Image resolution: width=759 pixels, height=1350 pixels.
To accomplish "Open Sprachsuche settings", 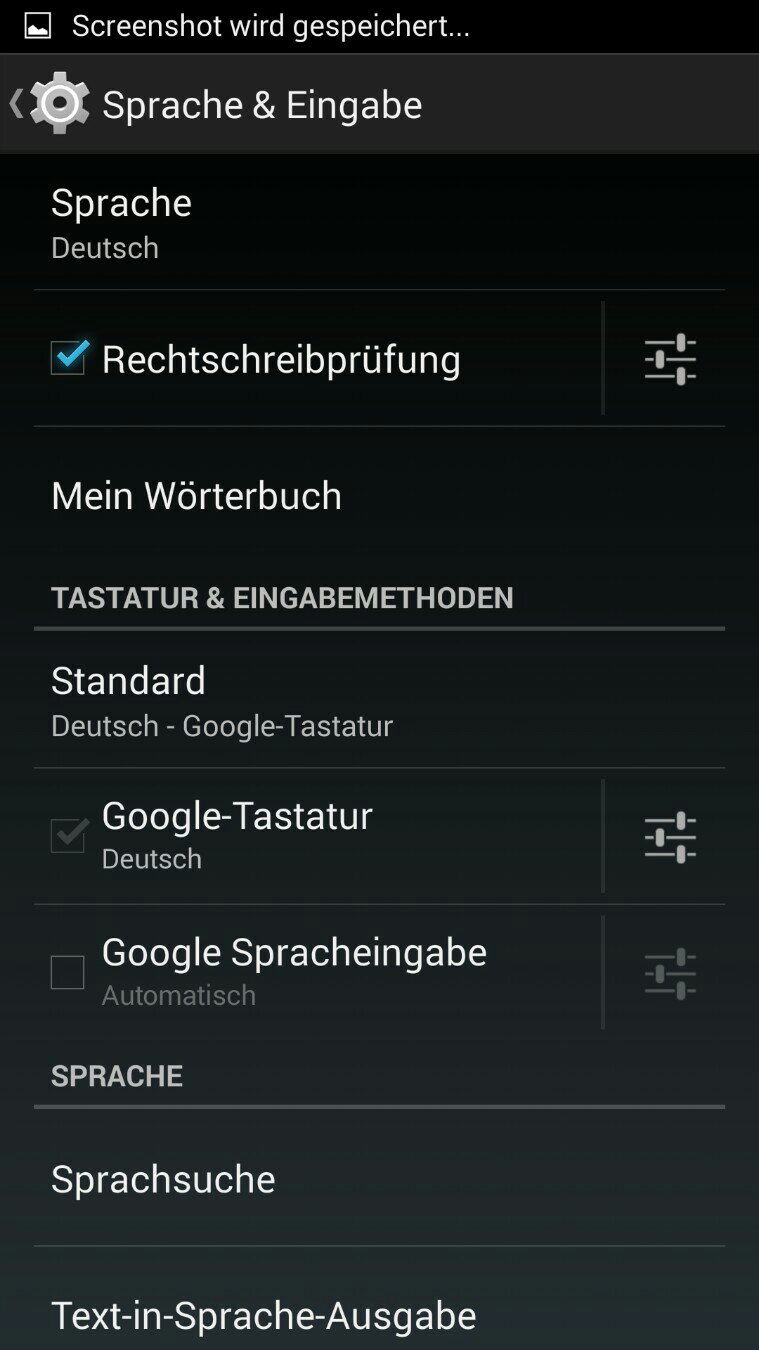I will [x=379, y=1178].
